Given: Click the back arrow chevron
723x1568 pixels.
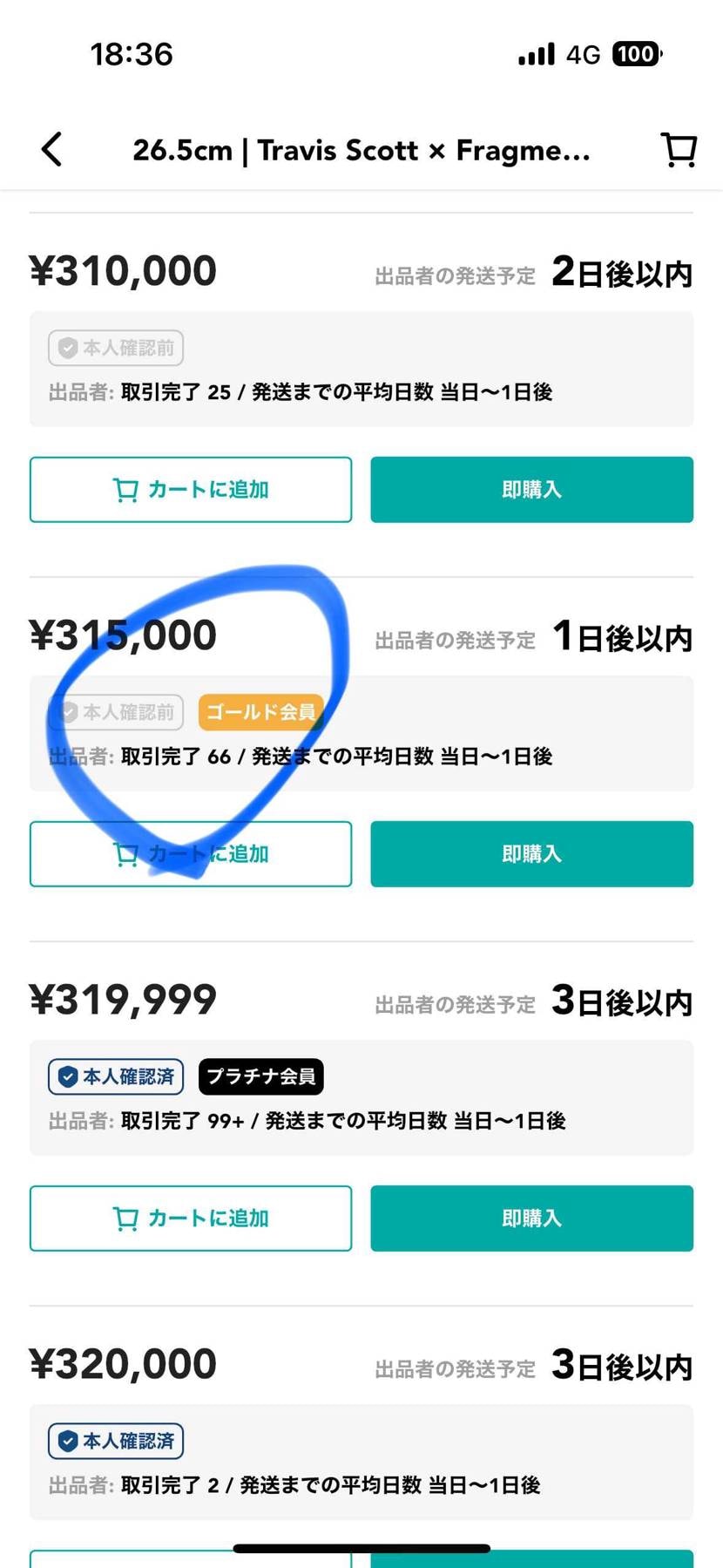Looking at the screenshot, I should point(51,149).
